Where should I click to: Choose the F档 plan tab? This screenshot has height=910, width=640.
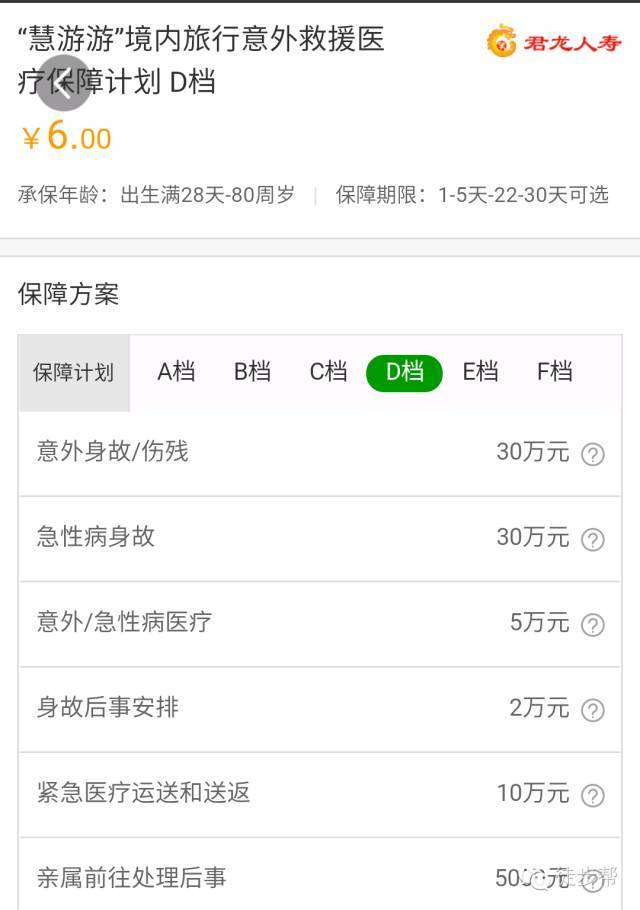pyautogui.click(x=555, y=372)
